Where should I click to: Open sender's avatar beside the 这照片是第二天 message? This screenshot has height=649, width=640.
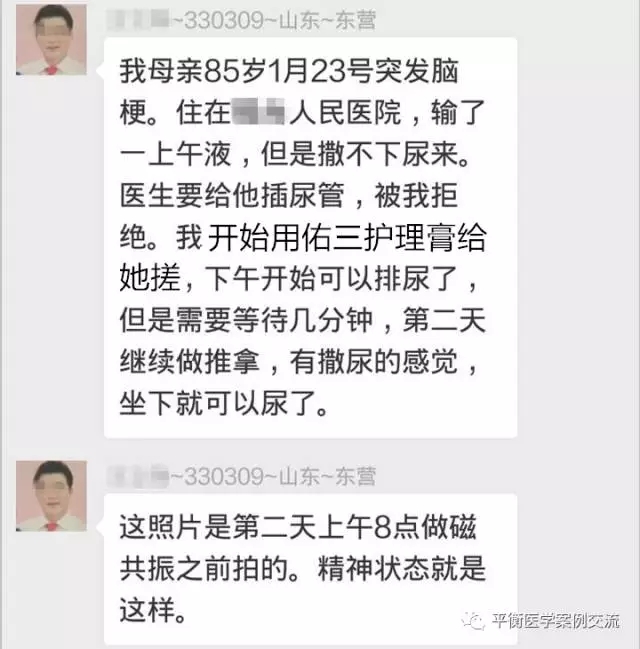coord(51,496)
